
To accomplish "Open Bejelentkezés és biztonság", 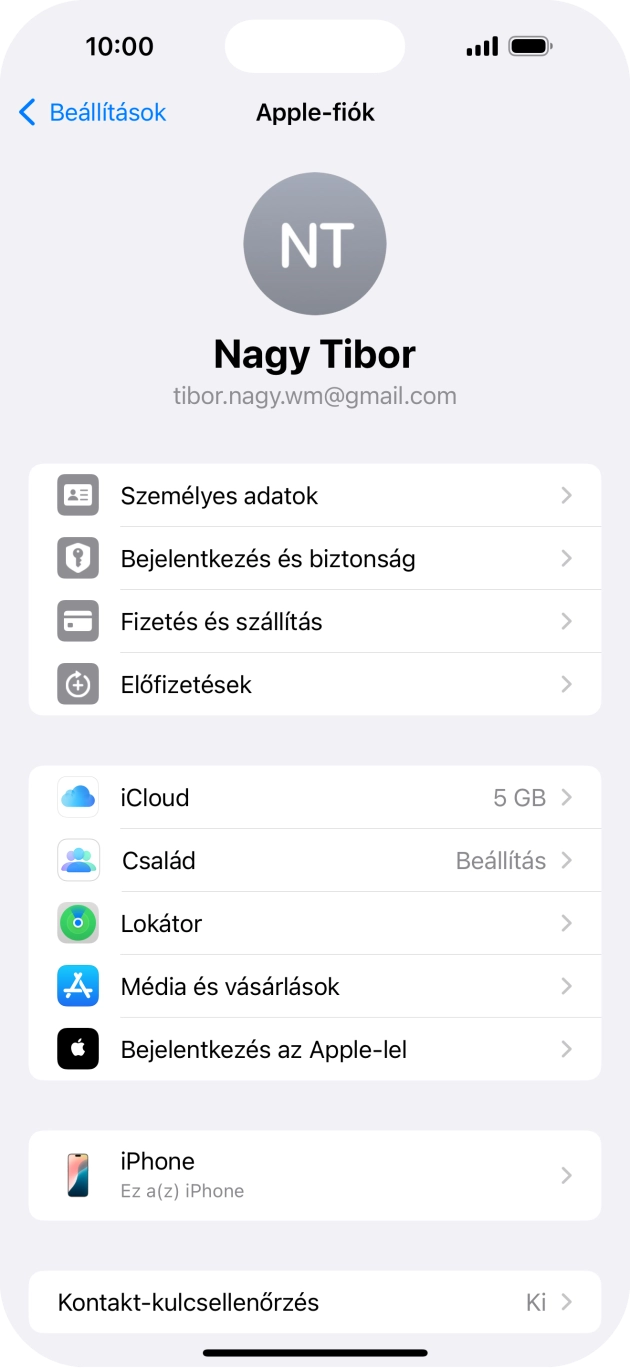I will tap(315, 559).
